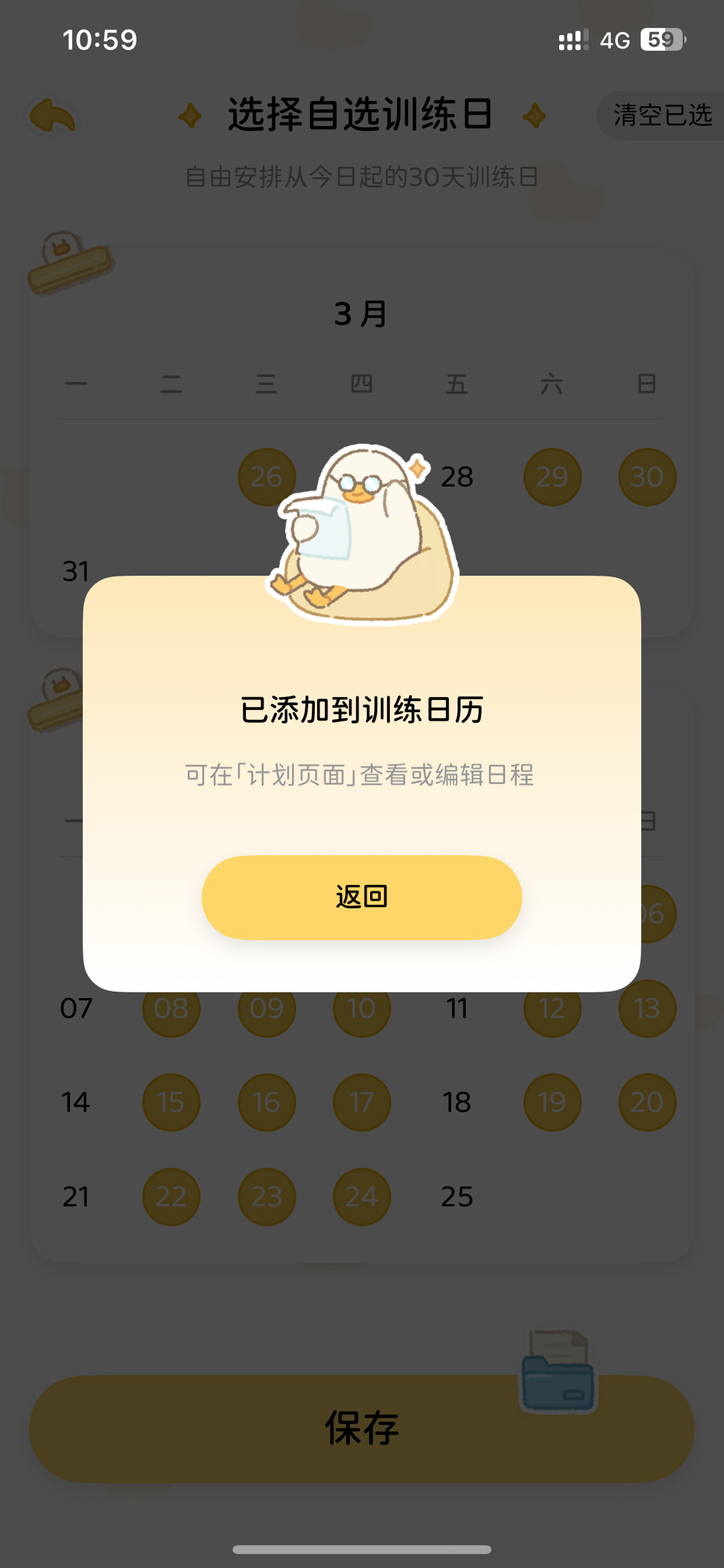The width and height of the screenshot is (724, 1568).
Task: Tap 返回 to dismiss the dialog
Action: (361, 897)
